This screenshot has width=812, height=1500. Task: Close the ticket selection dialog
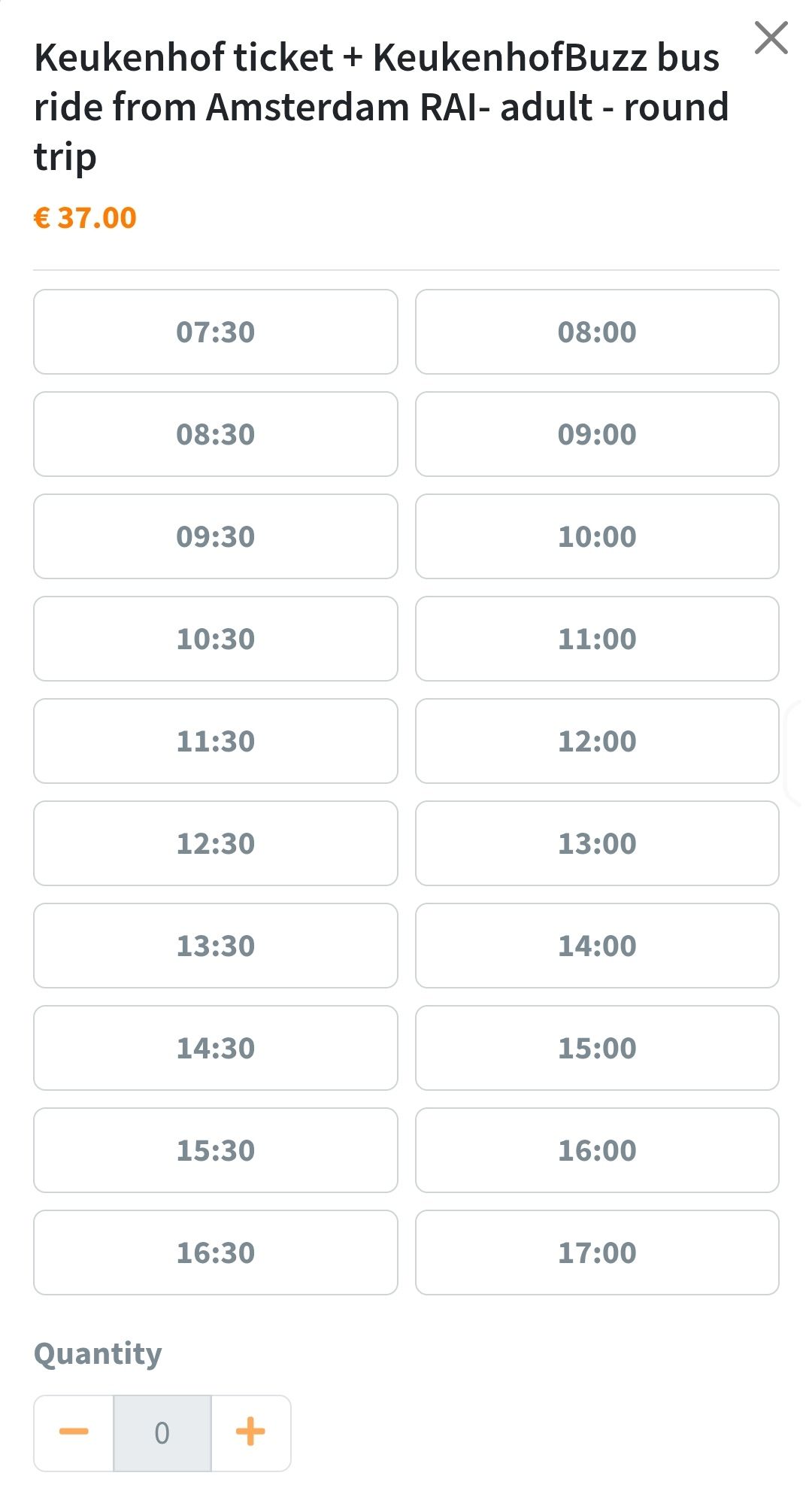pos(771,38)
